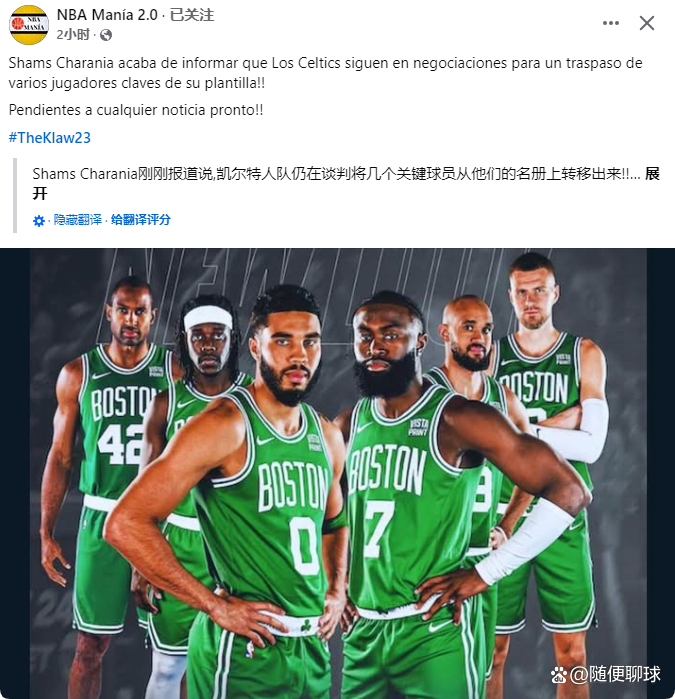The width and height of the screenshot is (675, 699).
Task: Tap the 2小时 post timestamp
Action: 72,34
